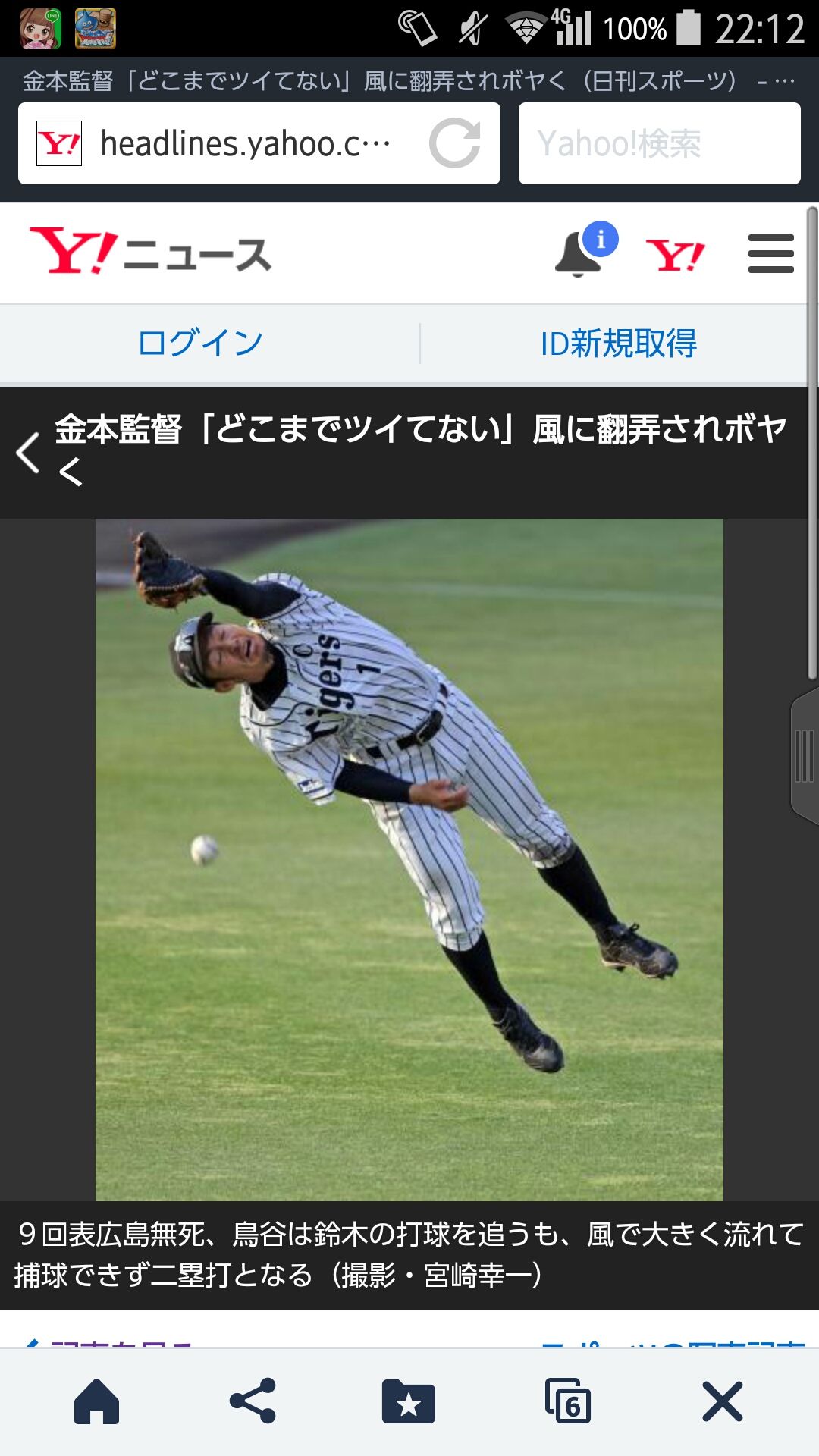Open the Y!ニュース logo home link

click(150, 252)
